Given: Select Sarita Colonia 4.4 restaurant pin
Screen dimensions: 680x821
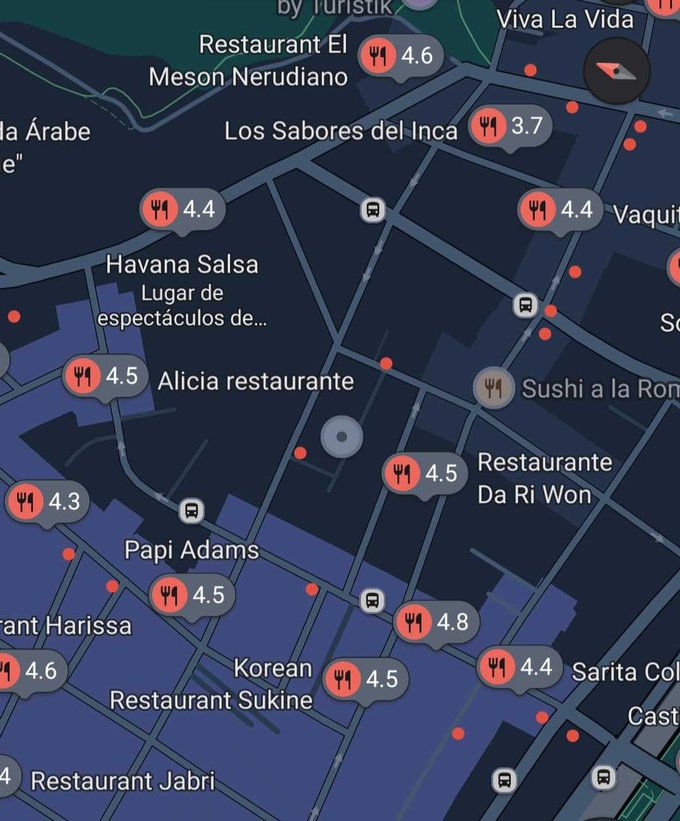Looking at the screenshot, I should (x=515, y=667).
